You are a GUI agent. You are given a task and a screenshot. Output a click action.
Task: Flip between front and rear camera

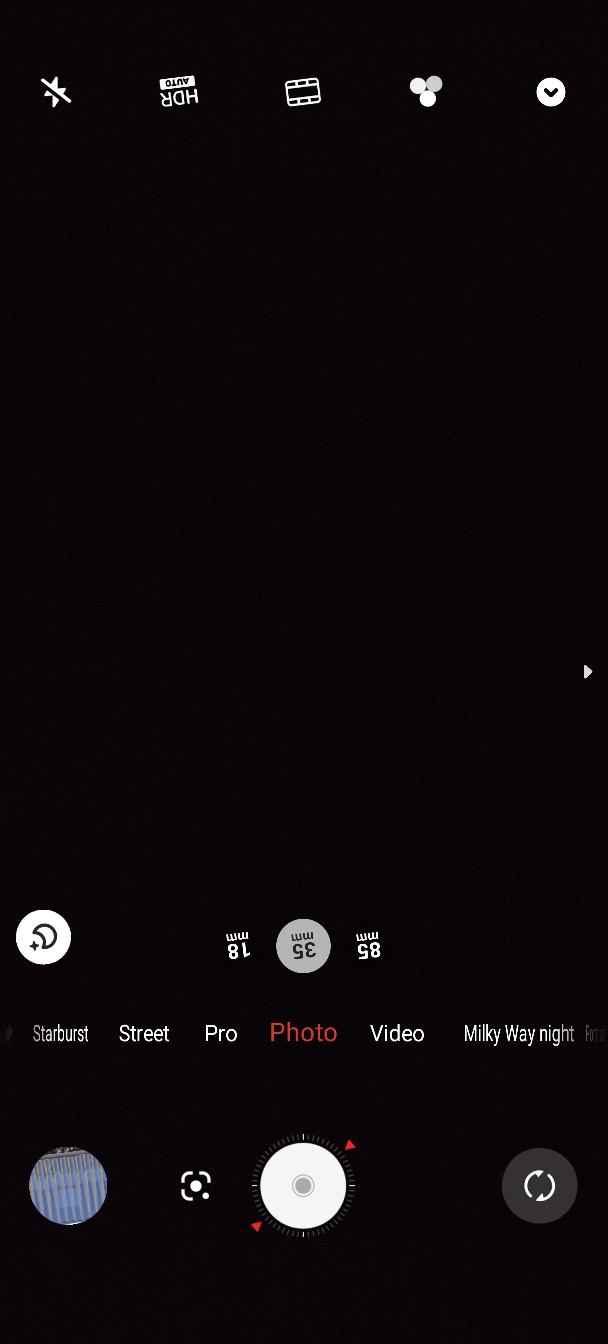point(539,1186)
